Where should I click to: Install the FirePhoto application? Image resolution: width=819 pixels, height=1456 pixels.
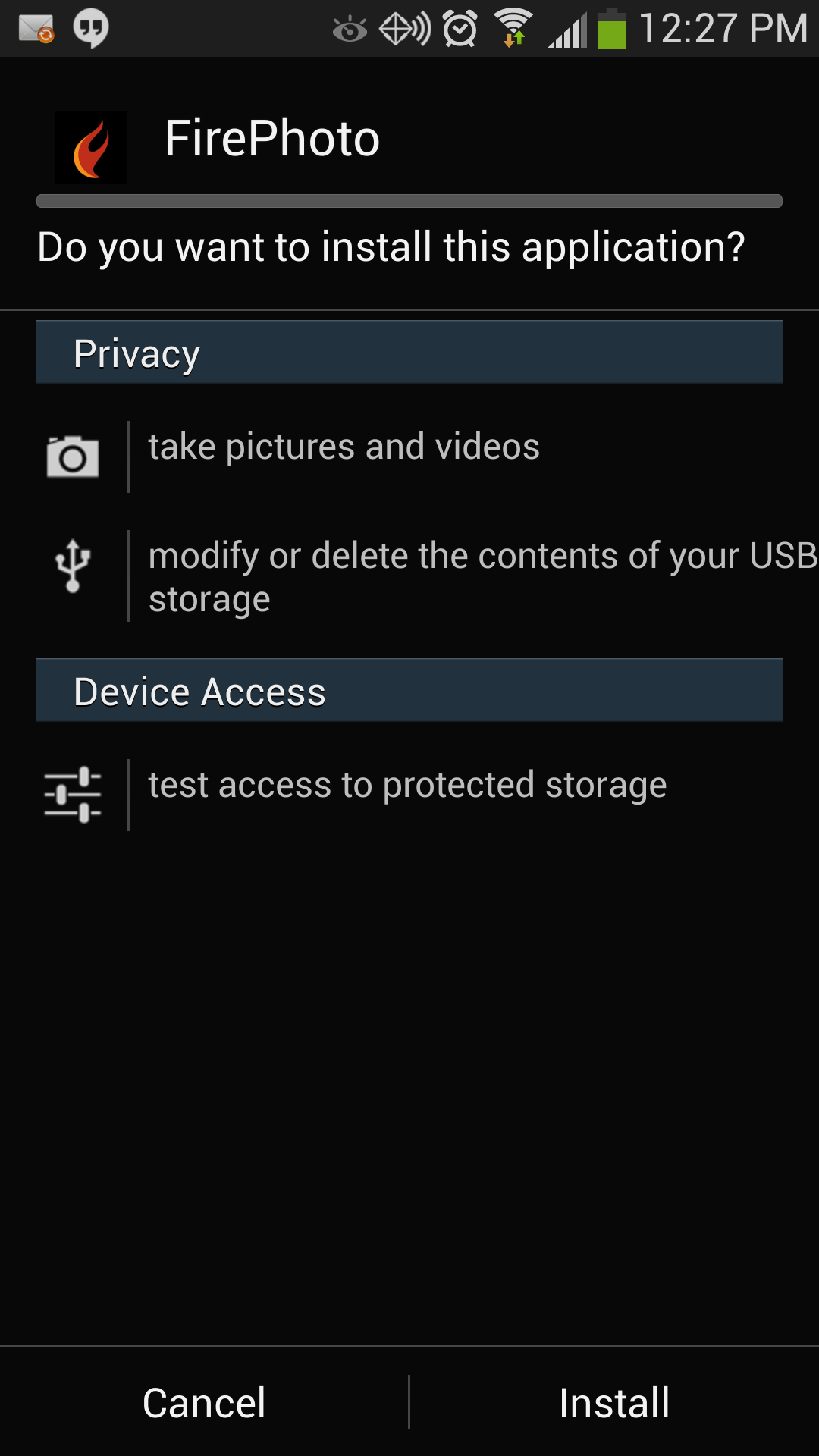coord(614,1402)
